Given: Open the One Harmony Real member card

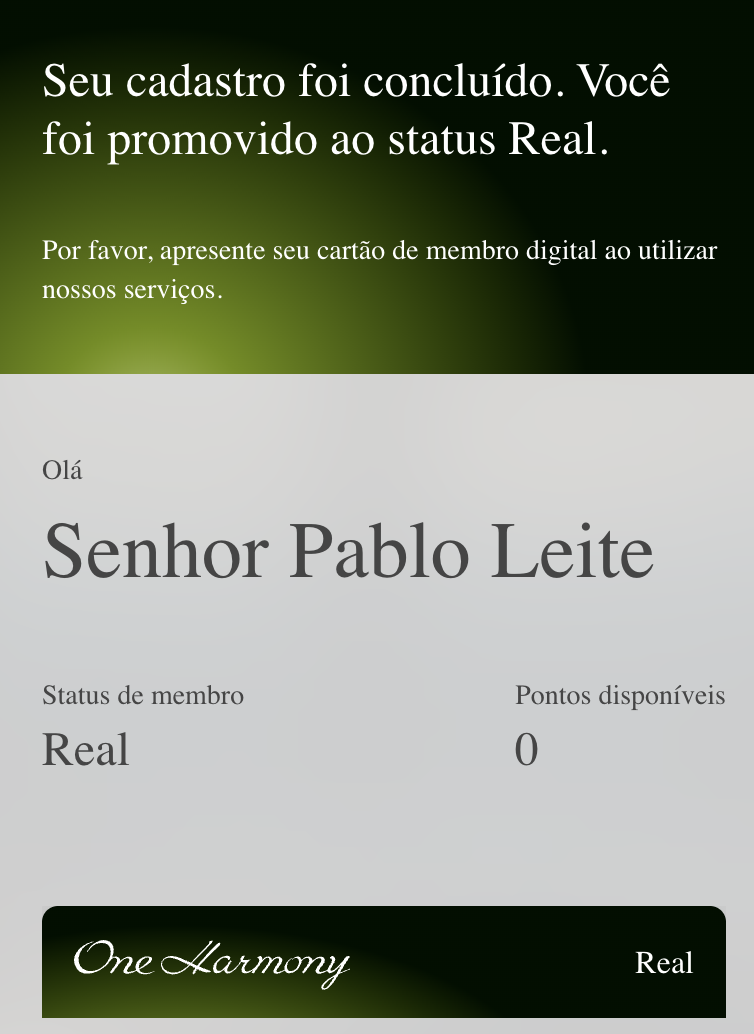Looking at the screenshot, I should (x=384, y=962).
